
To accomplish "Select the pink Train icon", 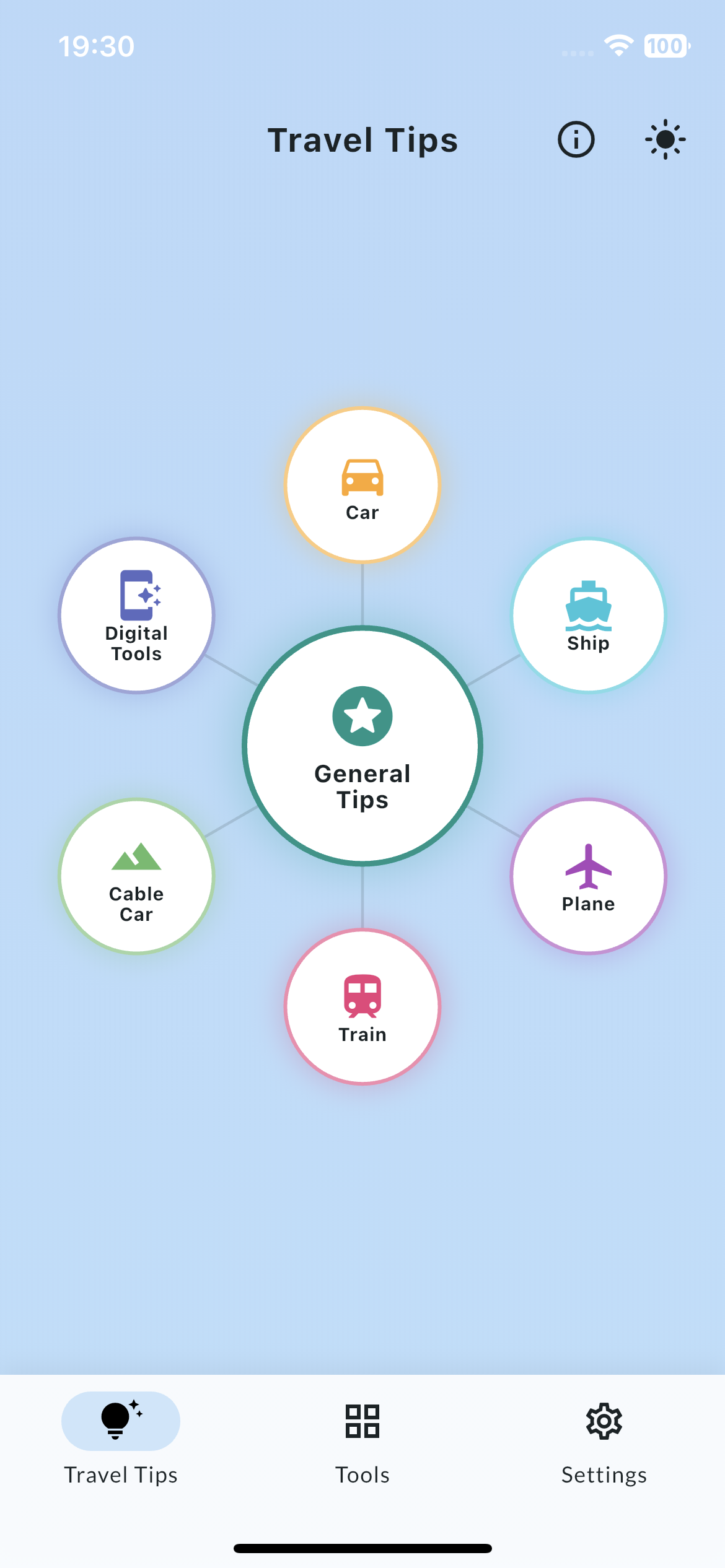I will [362, 996].
